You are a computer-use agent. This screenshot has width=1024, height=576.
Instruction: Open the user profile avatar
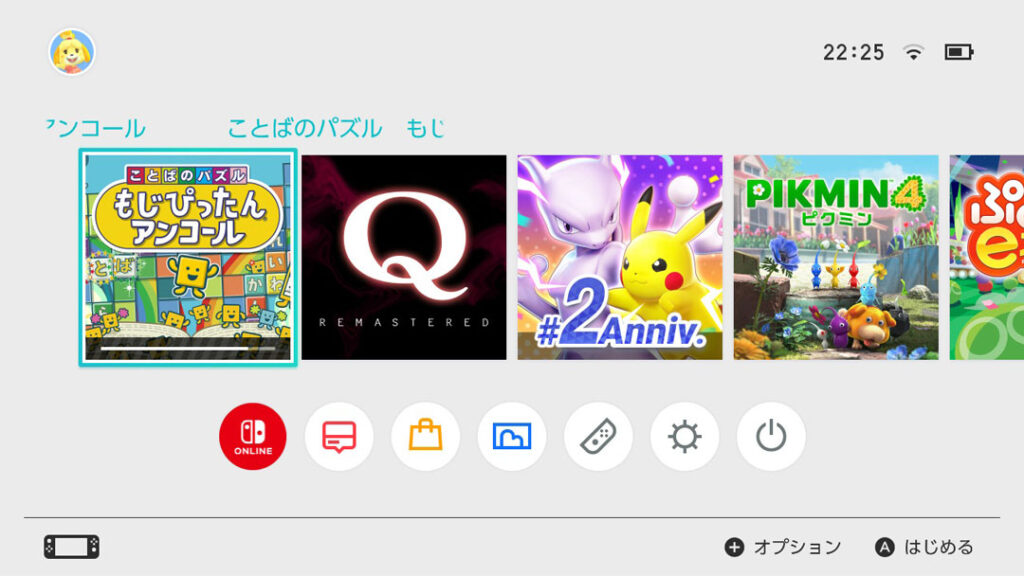(71, 52)
